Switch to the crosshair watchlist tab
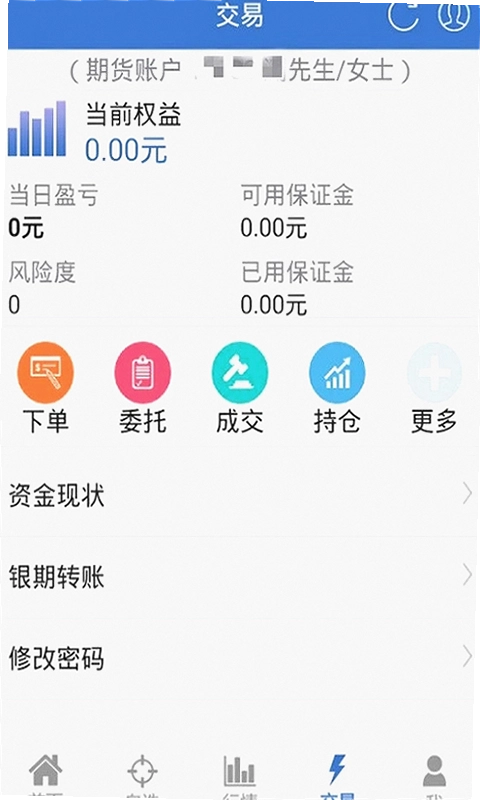 click(142, 776)
